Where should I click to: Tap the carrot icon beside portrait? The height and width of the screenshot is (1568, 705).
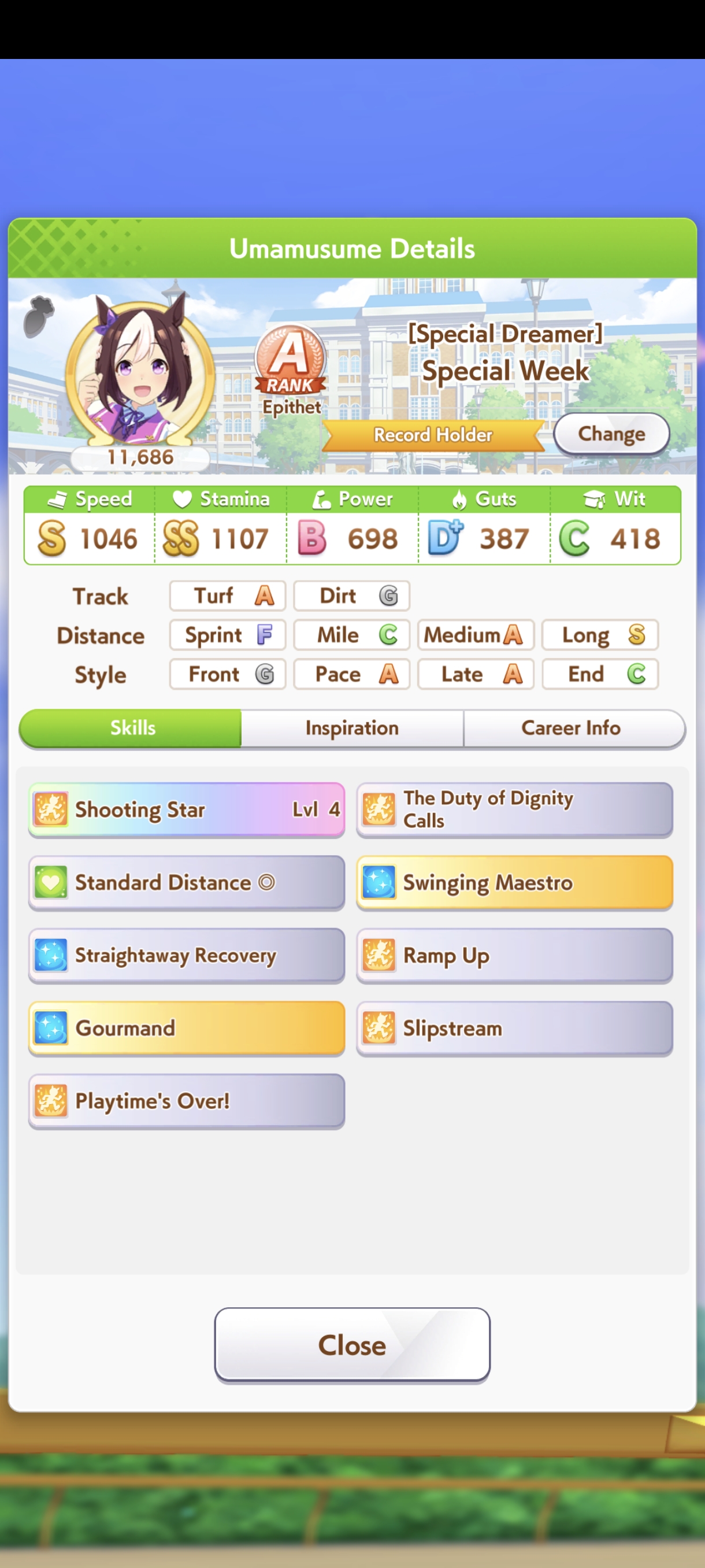click(38, 316)
